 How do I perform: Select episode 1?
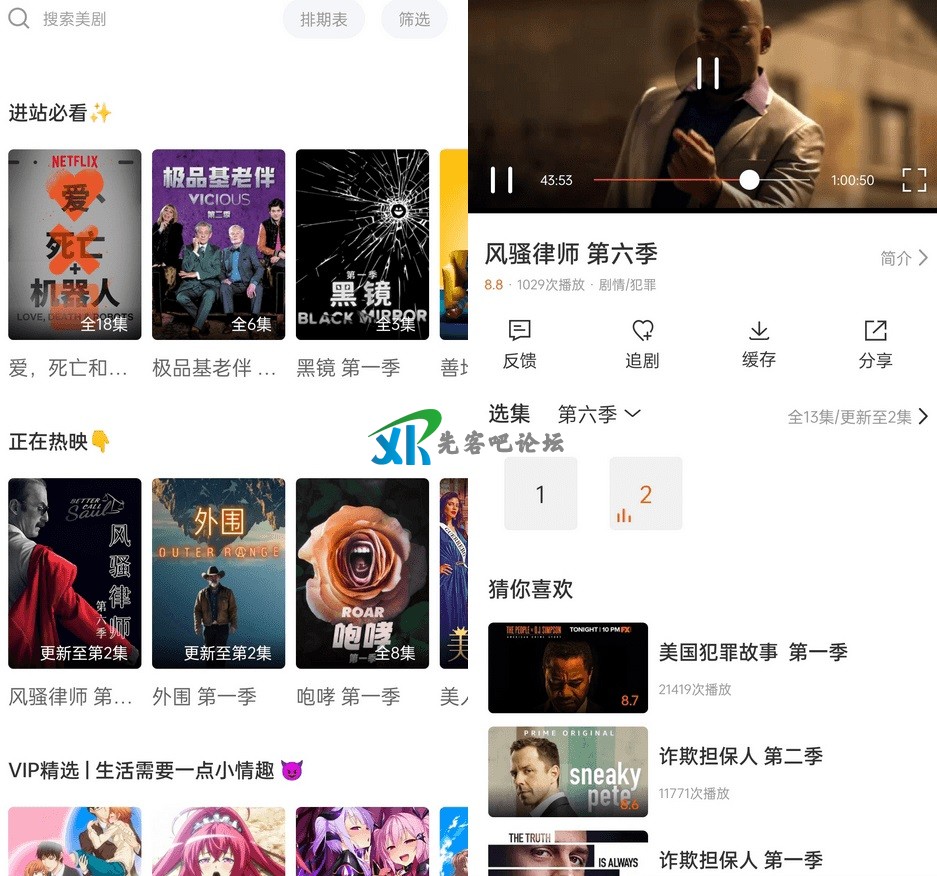coord(540,494)
